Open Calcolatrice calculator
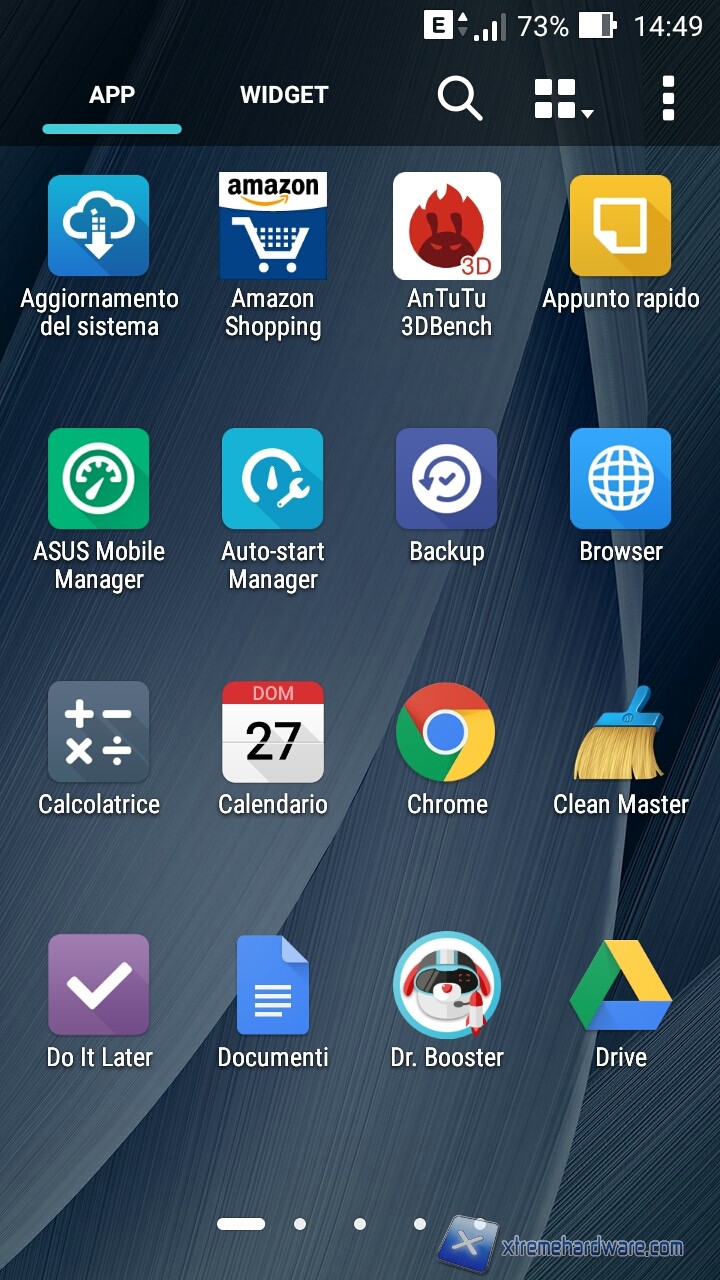The image size is (720, 1280). tap(99, 732)
